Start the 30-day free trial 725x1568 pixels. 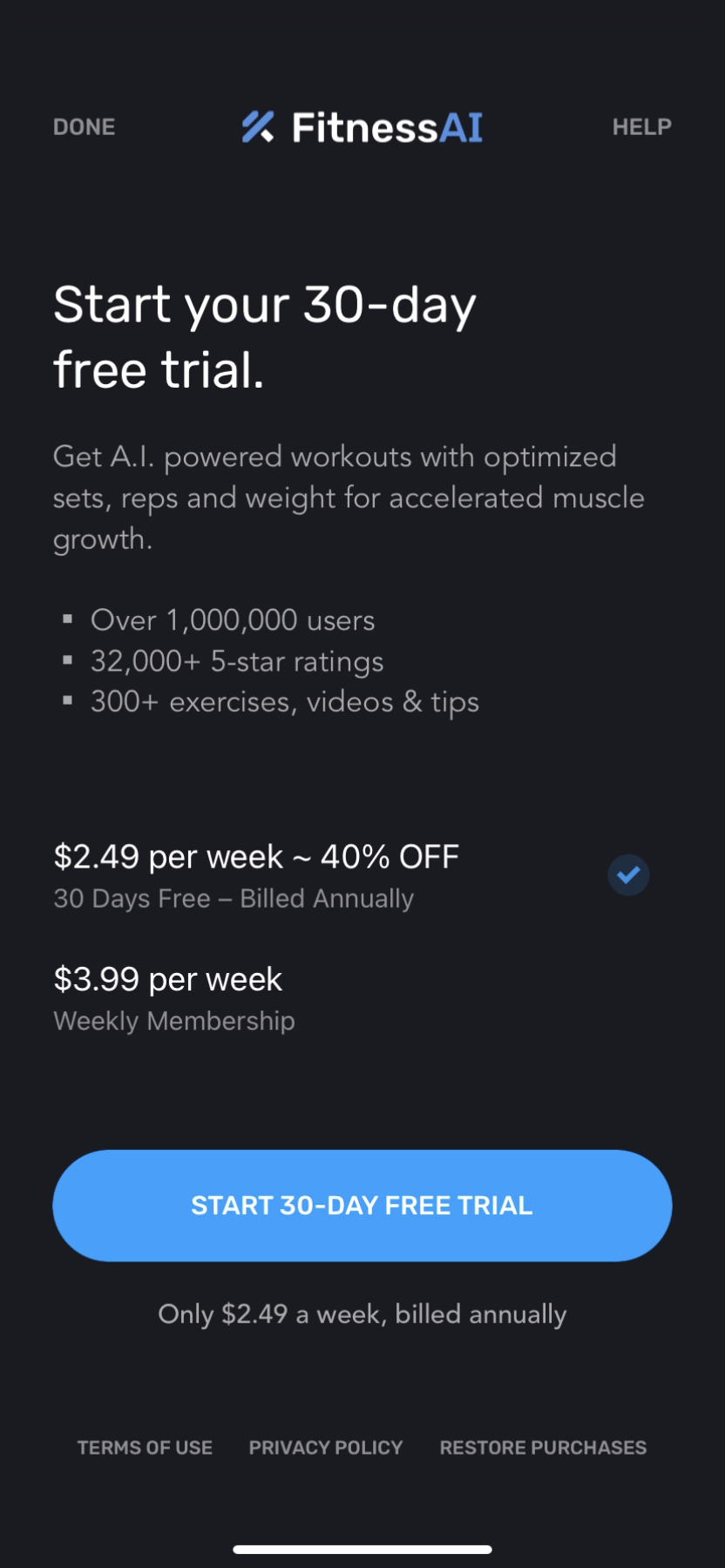(362, 1205)
